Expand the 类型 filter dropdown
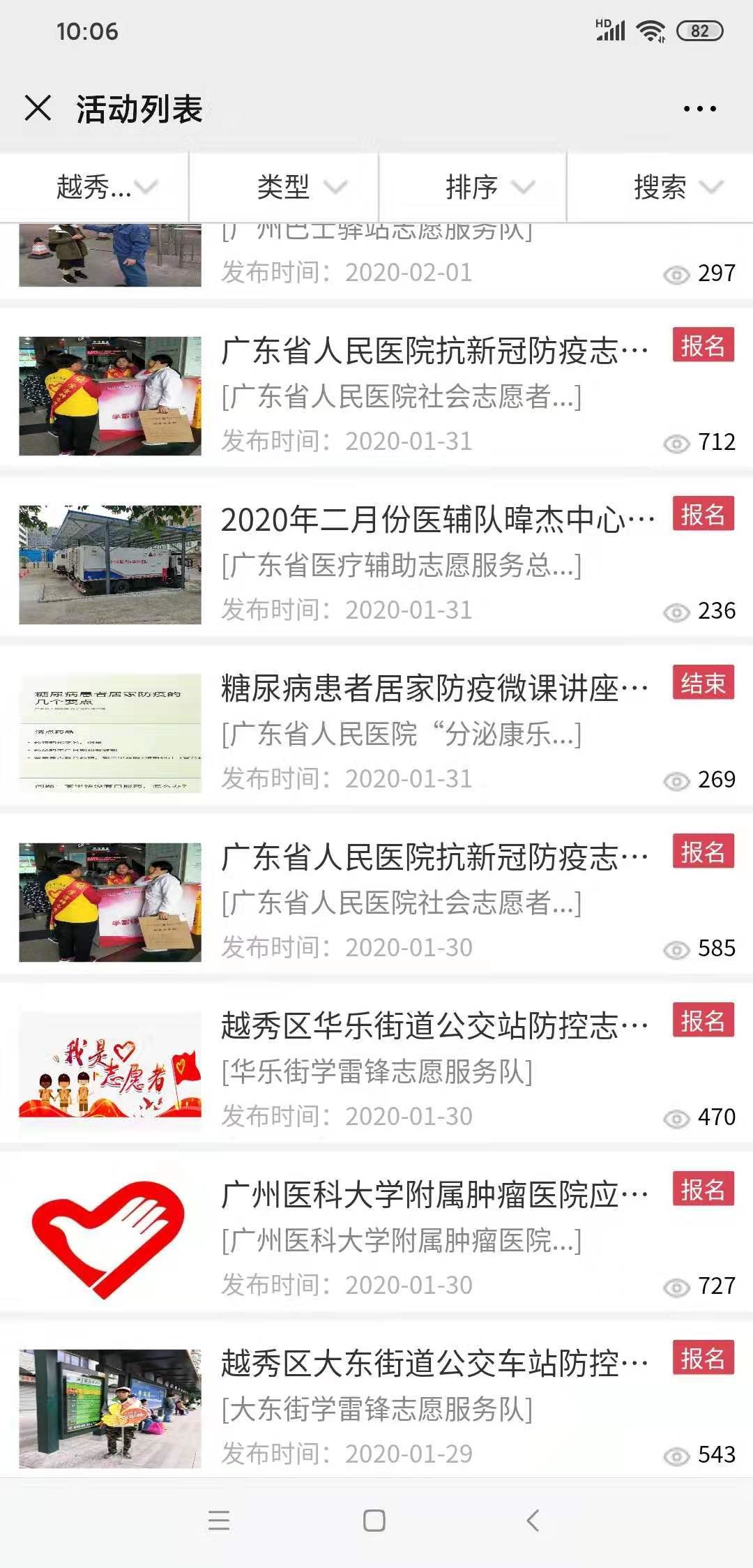The height and width of the screenshot is (1568, 753). point(300,187)
